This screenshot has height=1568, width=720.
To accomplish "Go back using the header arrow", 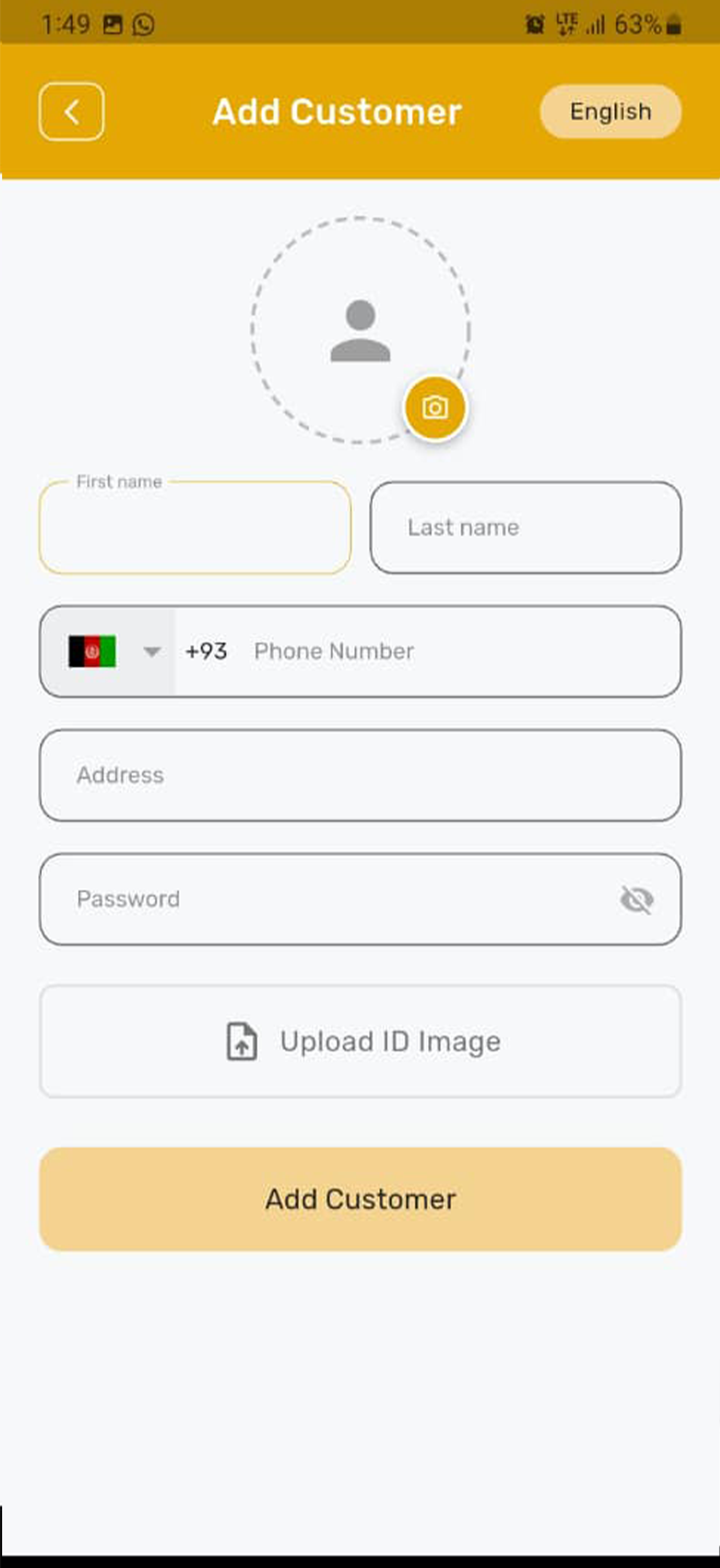I will click(x=71, y=112).
